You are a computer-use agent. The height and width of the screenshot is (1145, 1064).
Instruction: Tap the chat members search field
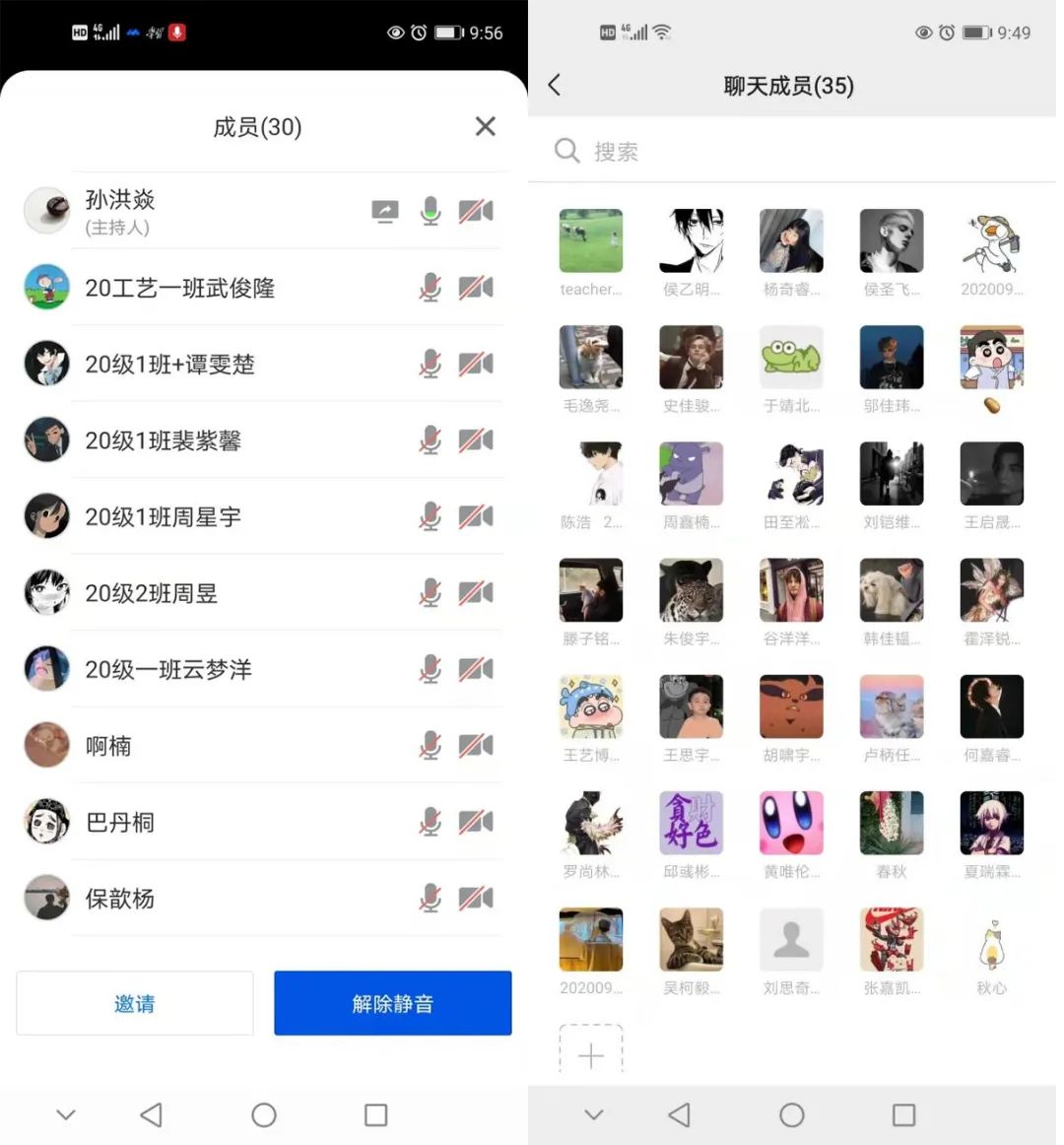(788, 151)
